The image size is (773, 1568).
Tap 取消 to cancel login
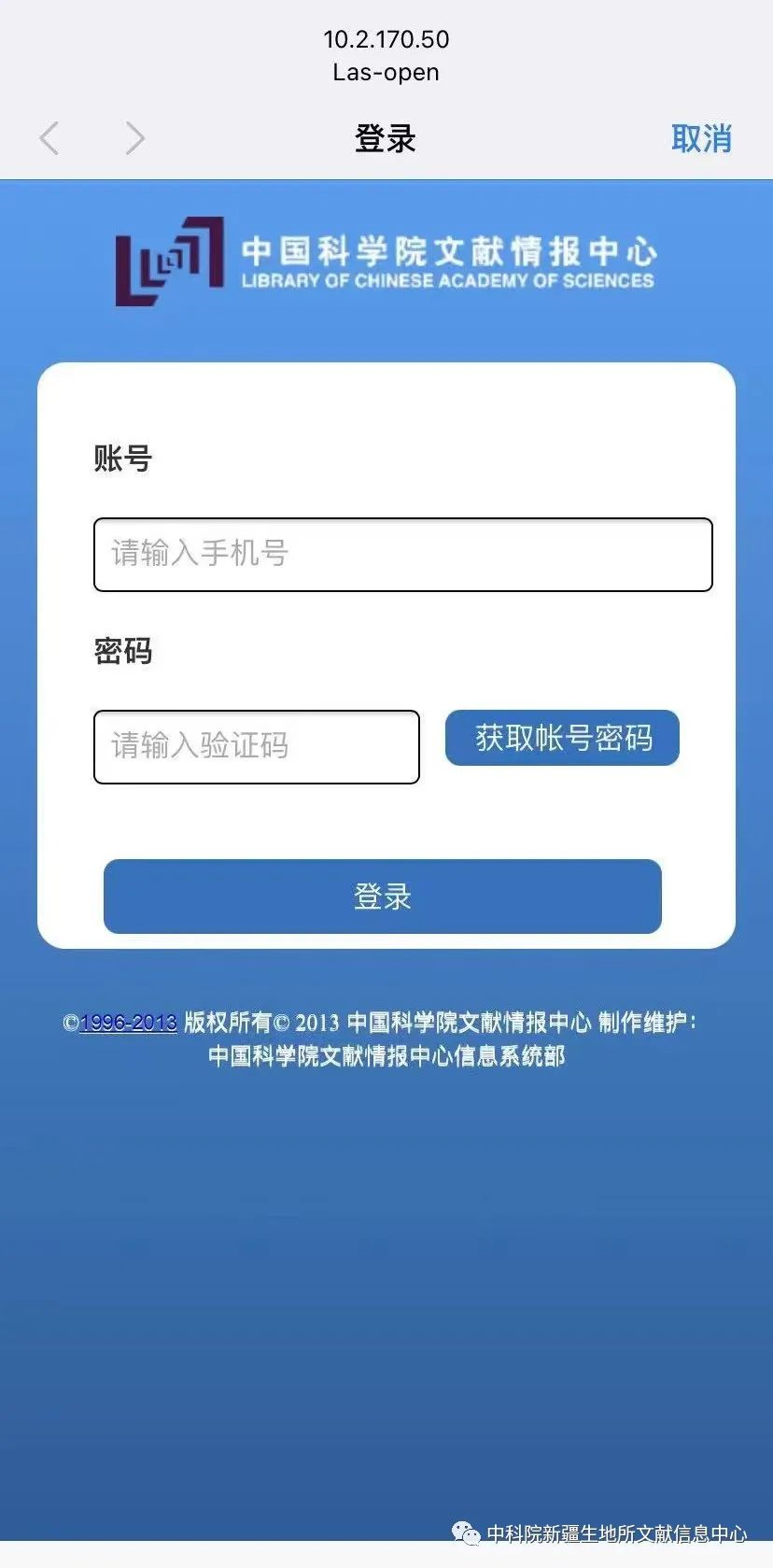701,138
